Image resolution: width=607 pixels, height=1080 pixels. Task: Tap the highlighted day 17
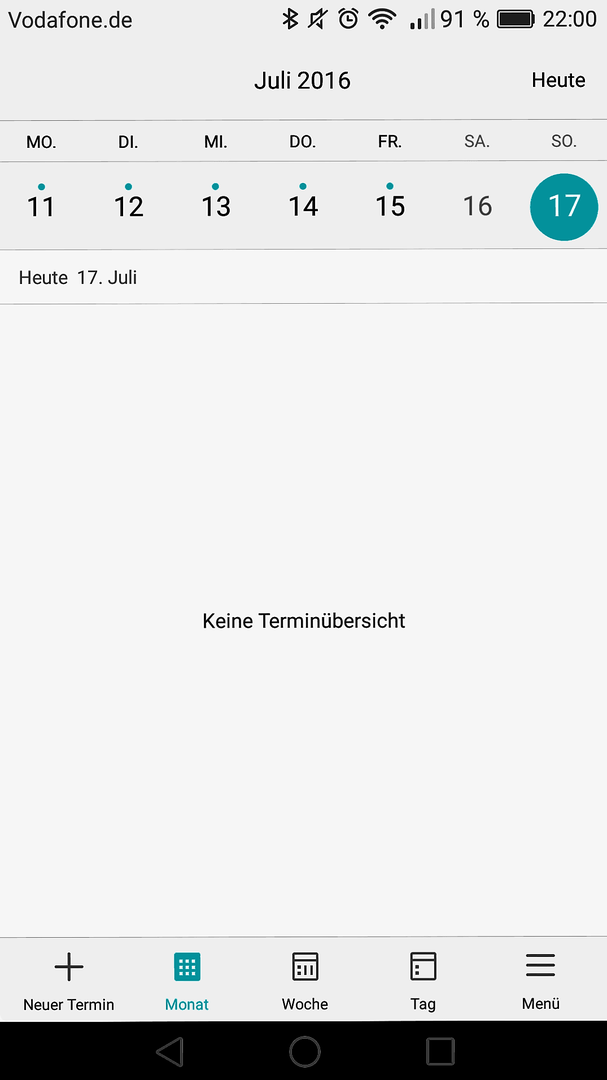click(564, 207)
